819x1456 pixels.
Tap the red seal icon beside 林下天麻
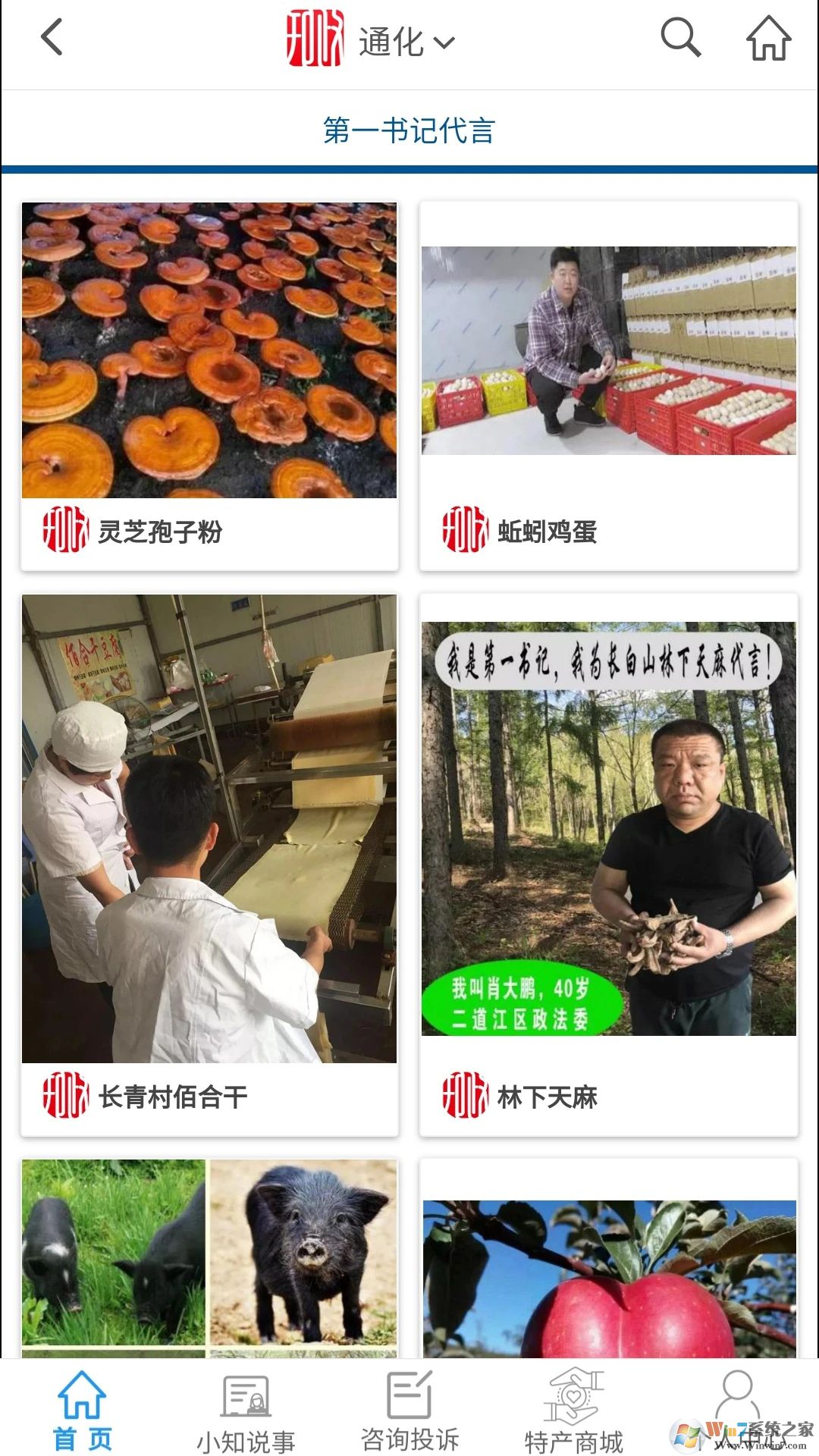(464, 1094)
